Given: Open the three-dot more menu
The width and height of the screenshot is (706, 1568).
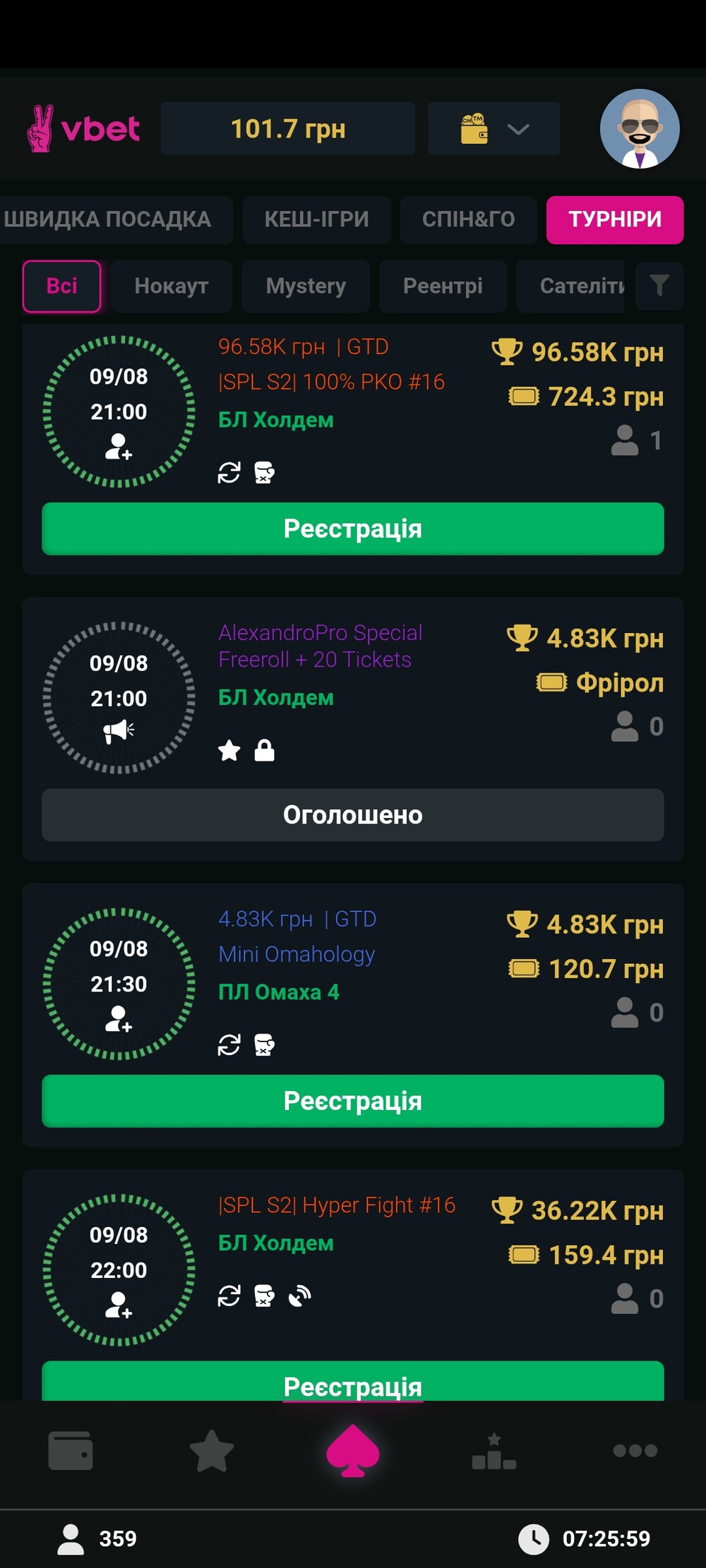Looking at the screenshot, I should 635,1451.
